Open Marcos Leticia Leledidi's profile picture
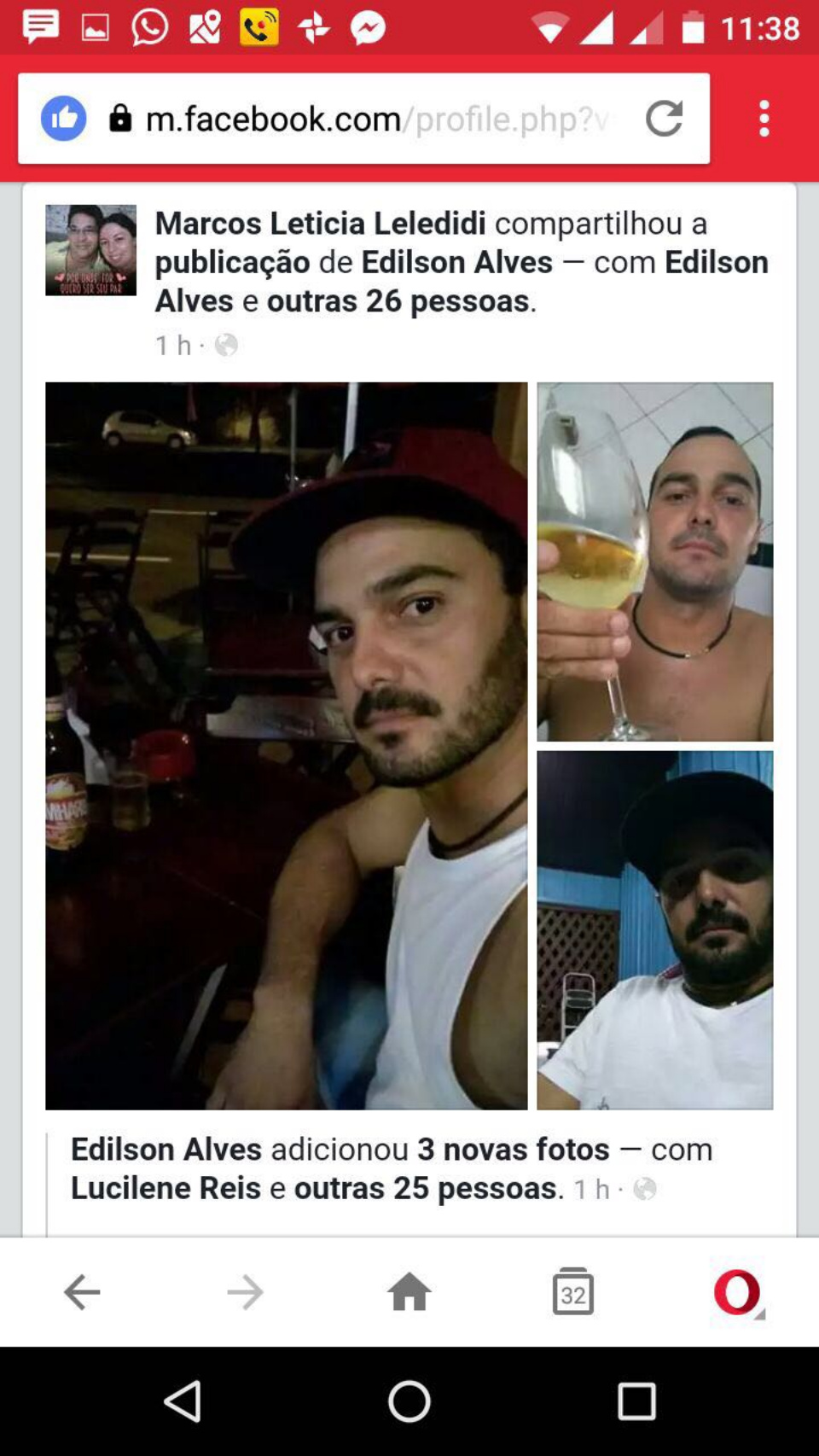 coord(90,250)
